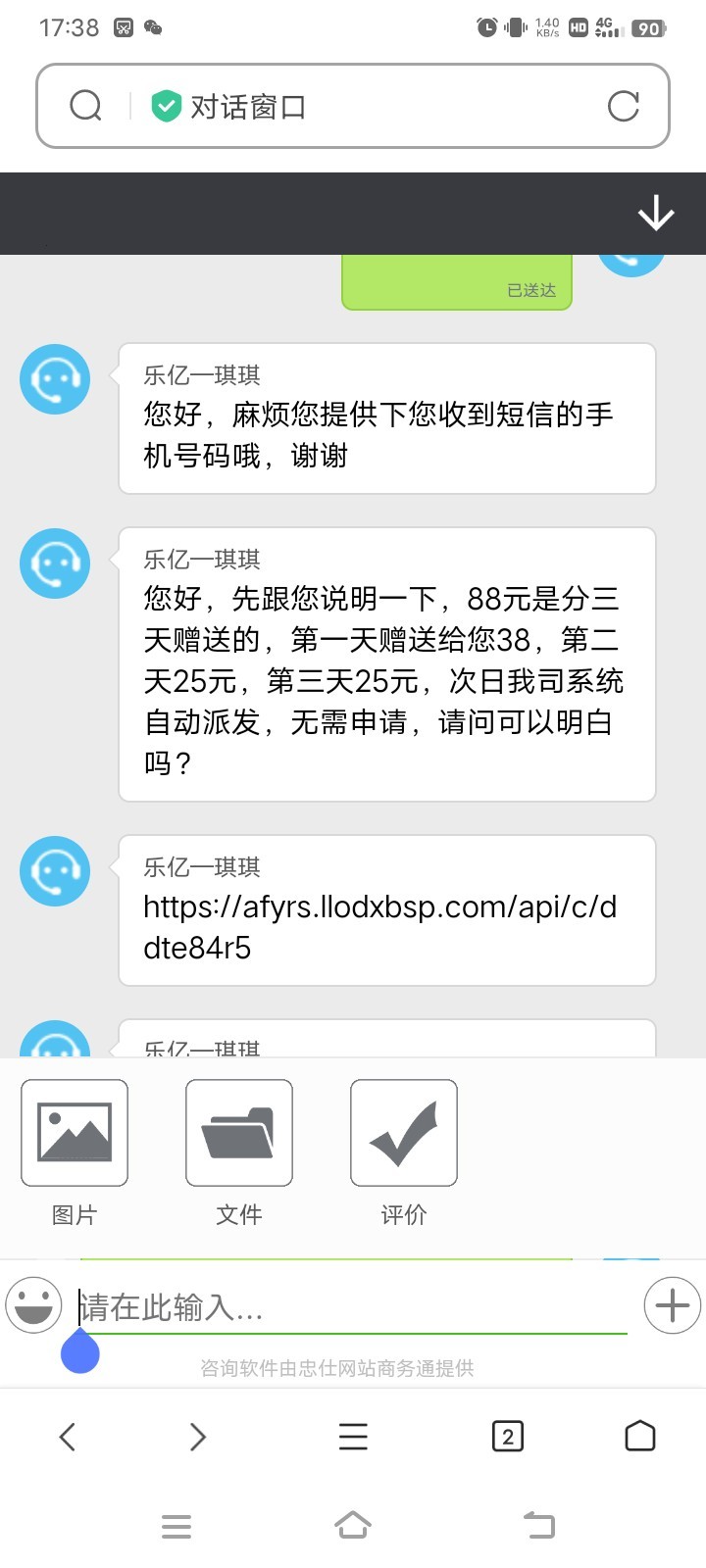
Task: Go back to the previous browser page
Action: [68, 1437]
